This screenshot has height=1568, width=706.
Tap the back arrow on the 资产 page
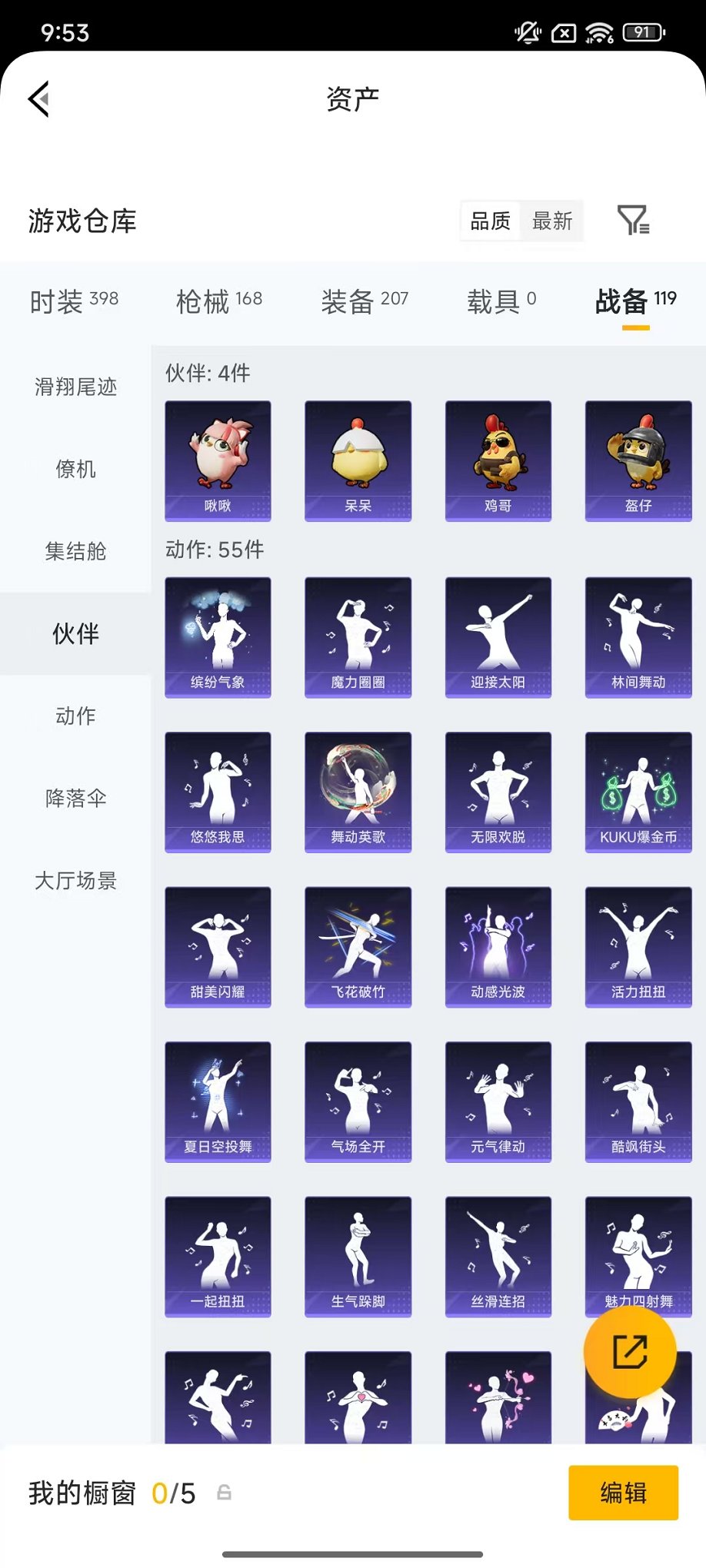(x=38, y=100)
